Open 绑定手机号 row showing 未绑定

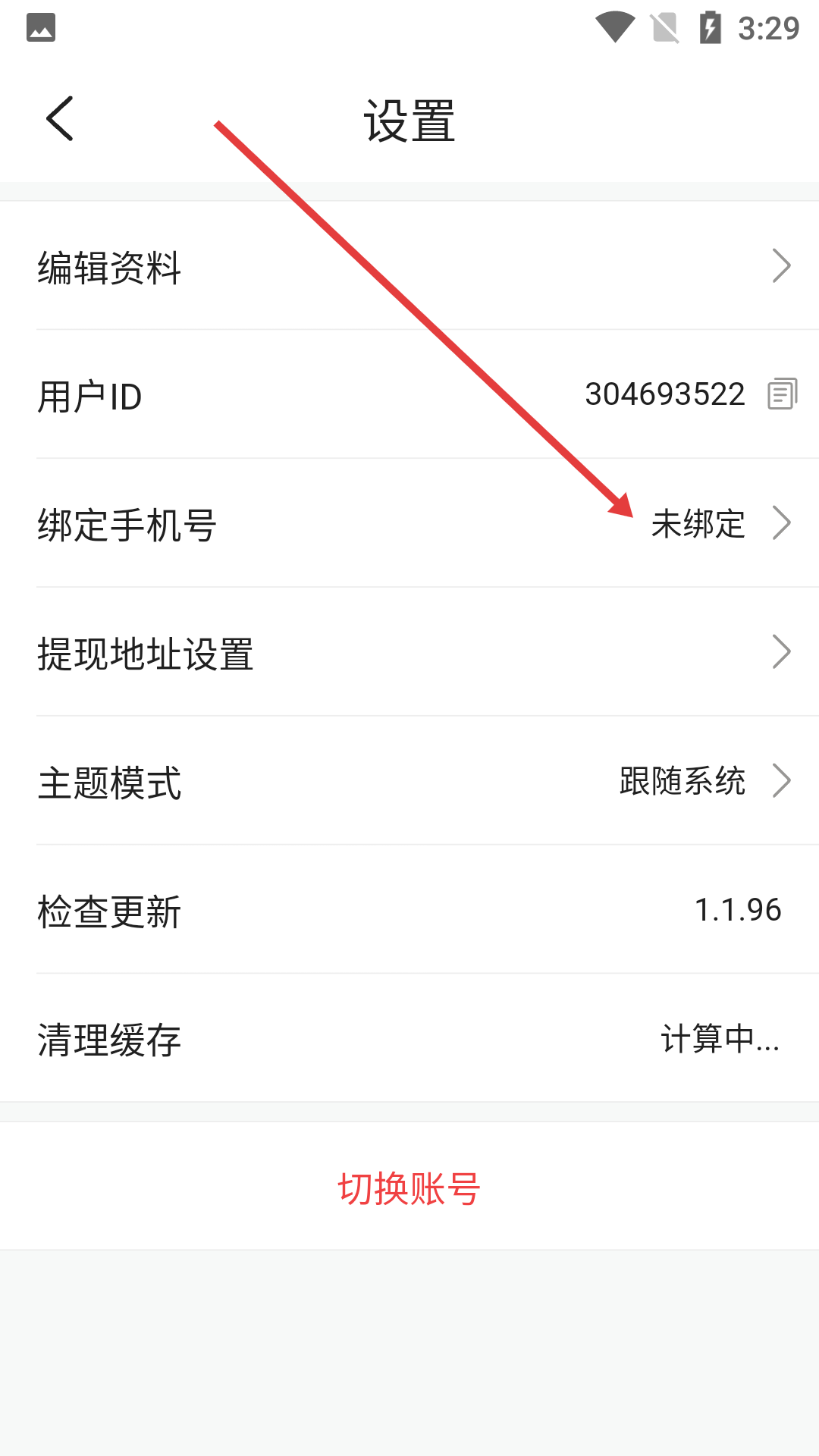tap(409, 523)
